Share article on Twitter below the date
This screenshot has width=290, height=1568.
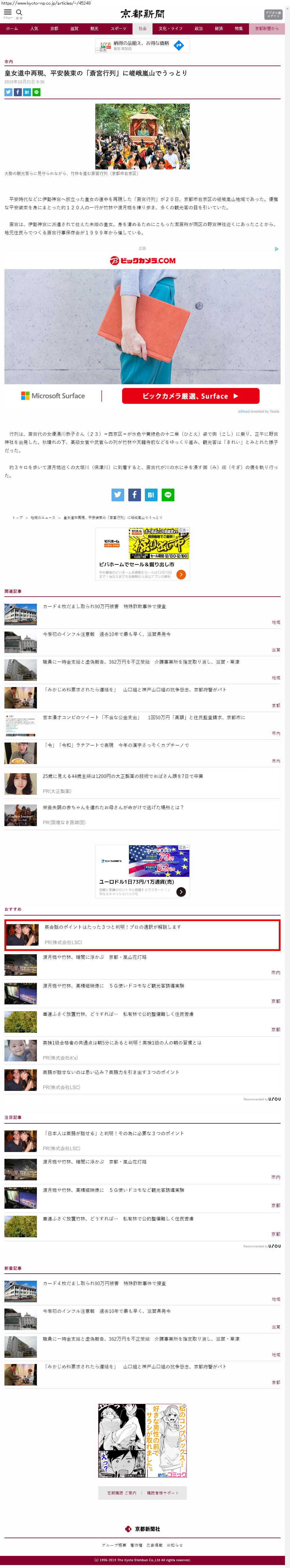9,92
